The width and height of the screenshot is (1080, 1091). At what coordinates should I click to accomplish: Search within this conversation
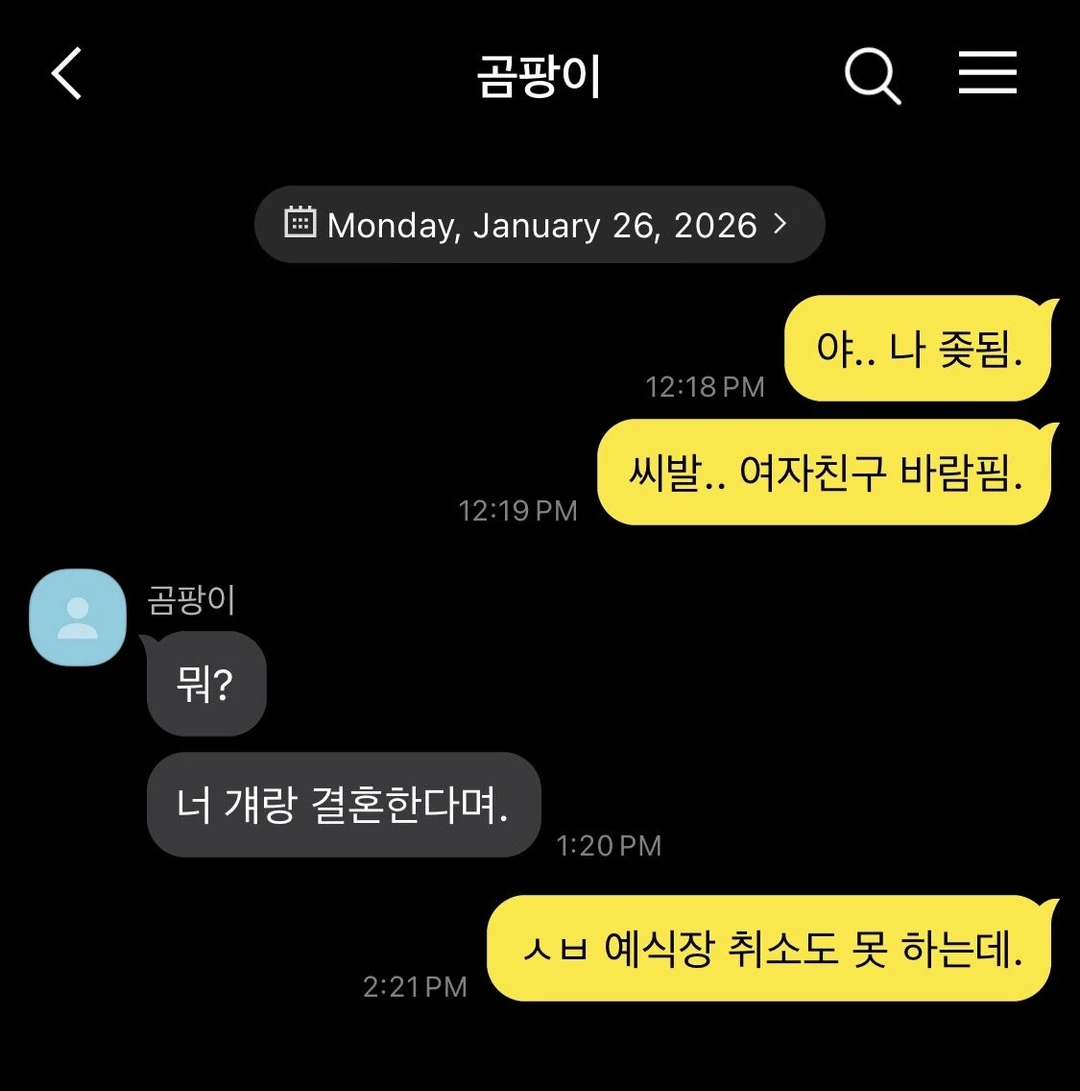point(872,75)
